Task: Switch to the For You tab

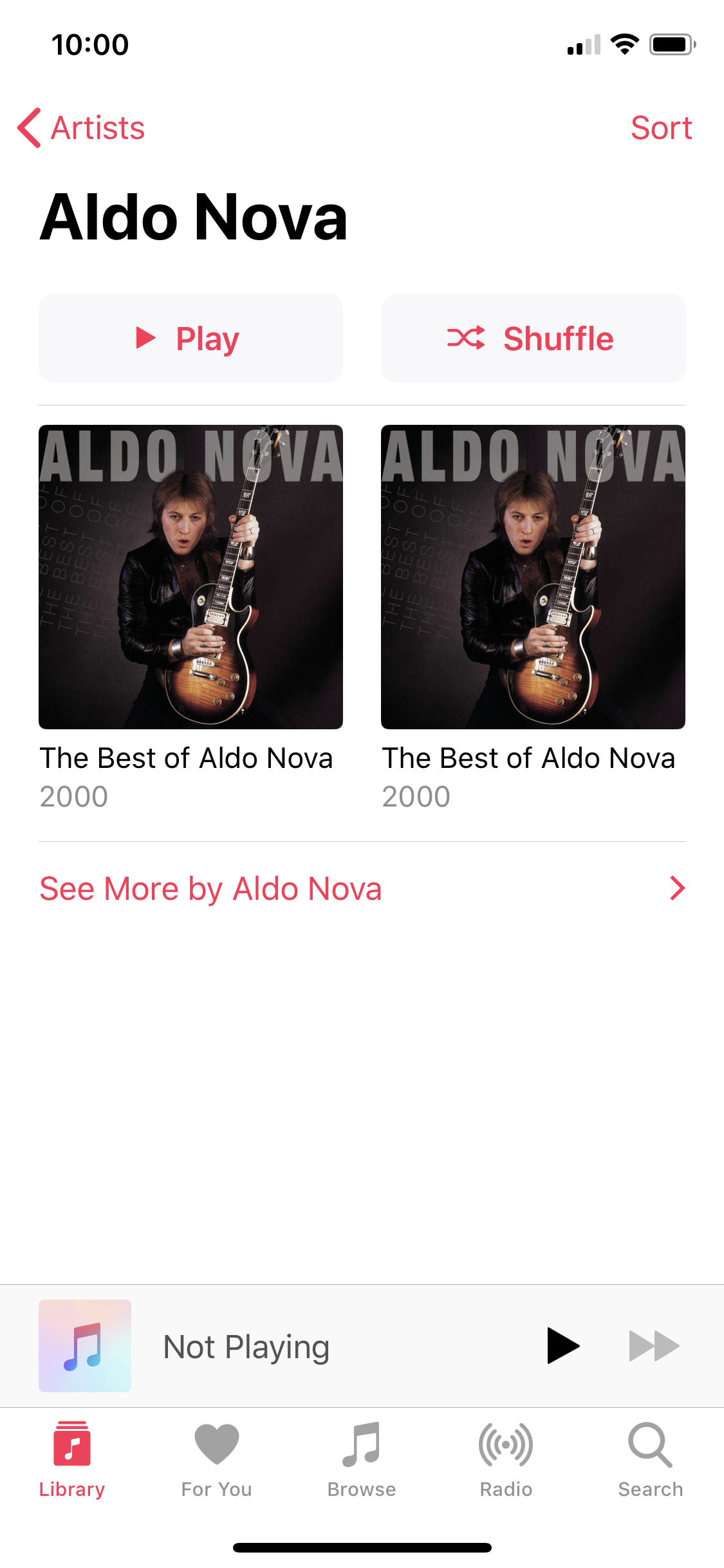Action: click(x=217, y=1461)
